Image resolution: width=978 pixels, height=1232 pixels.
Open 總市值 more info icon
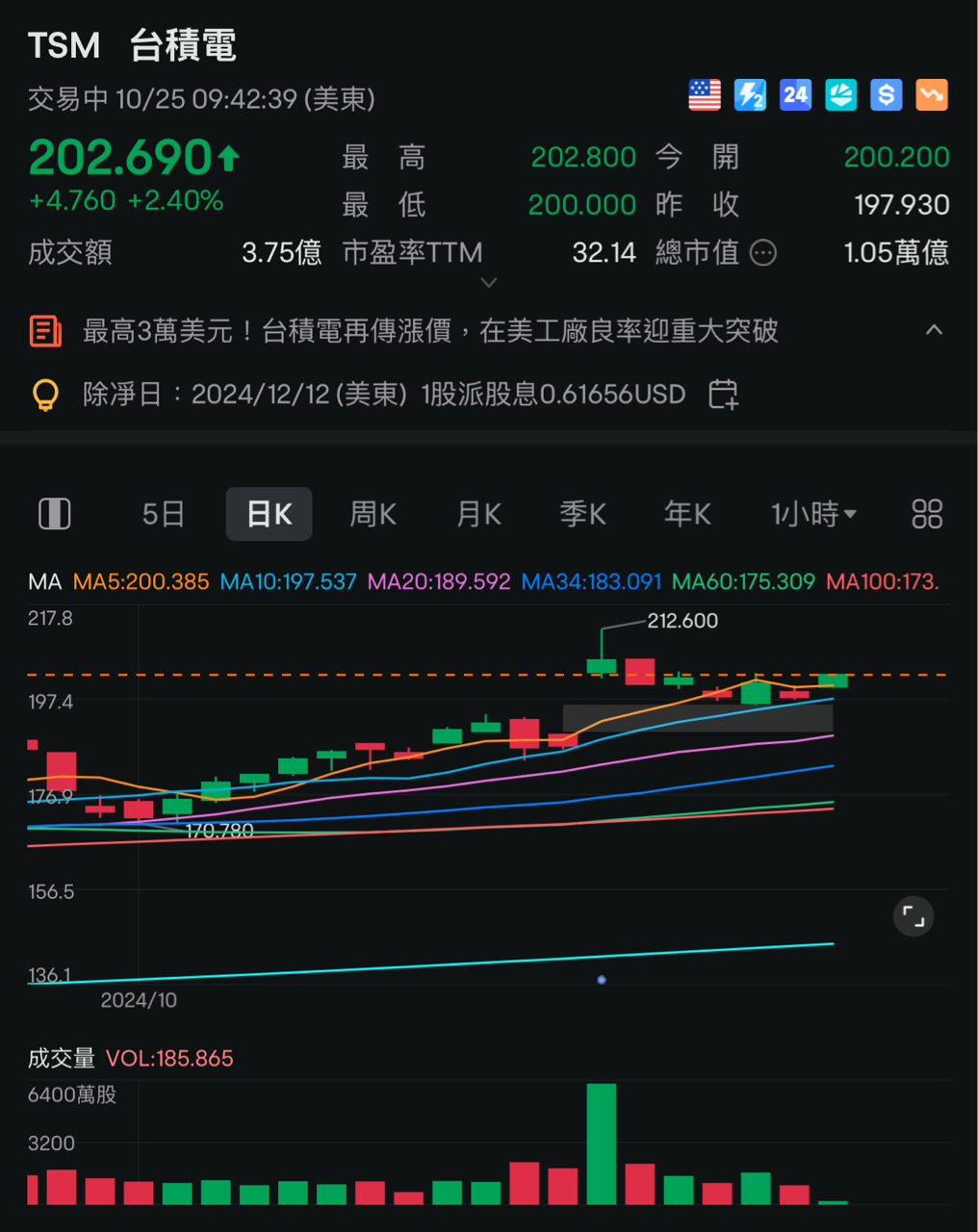[x=763, y=253]
